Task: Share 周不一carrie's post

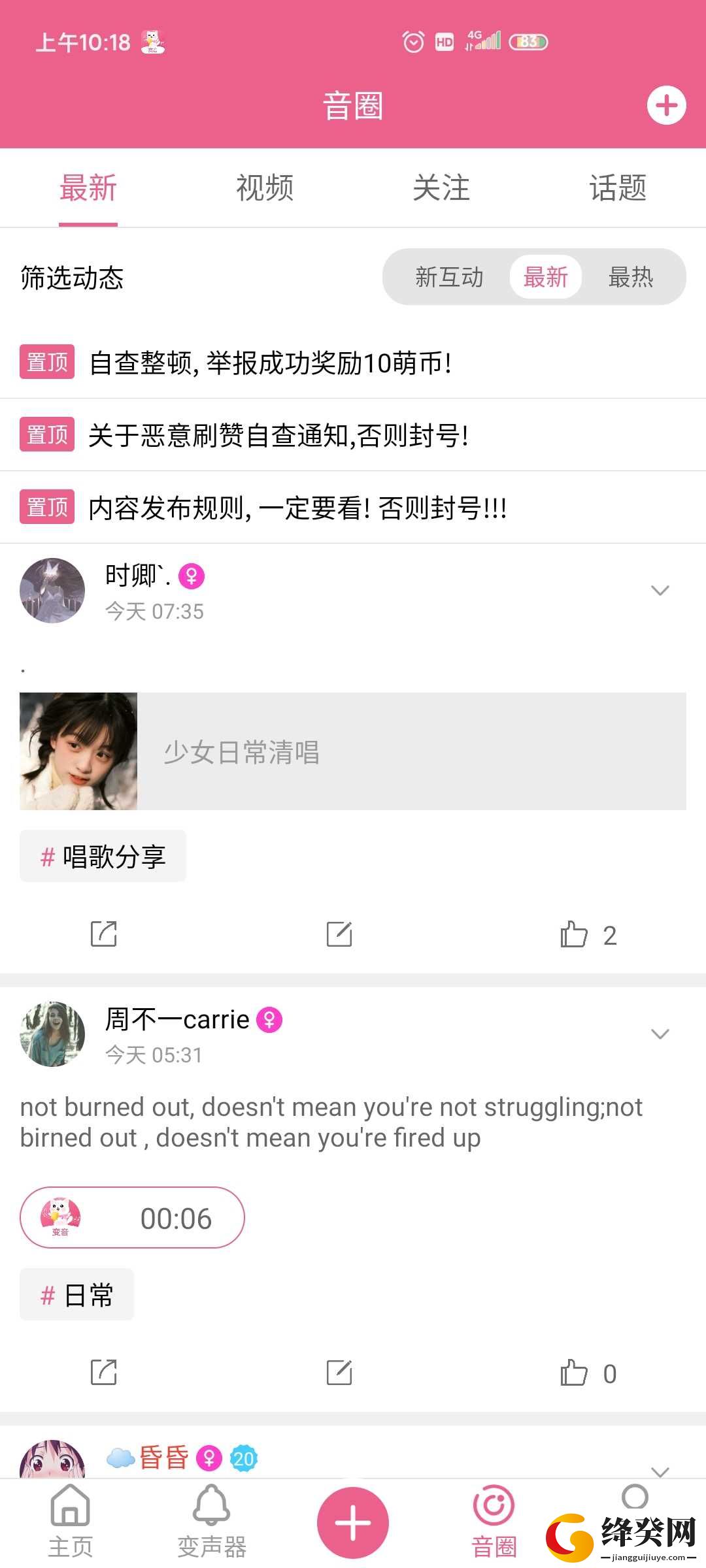Action: [103, 1373]
